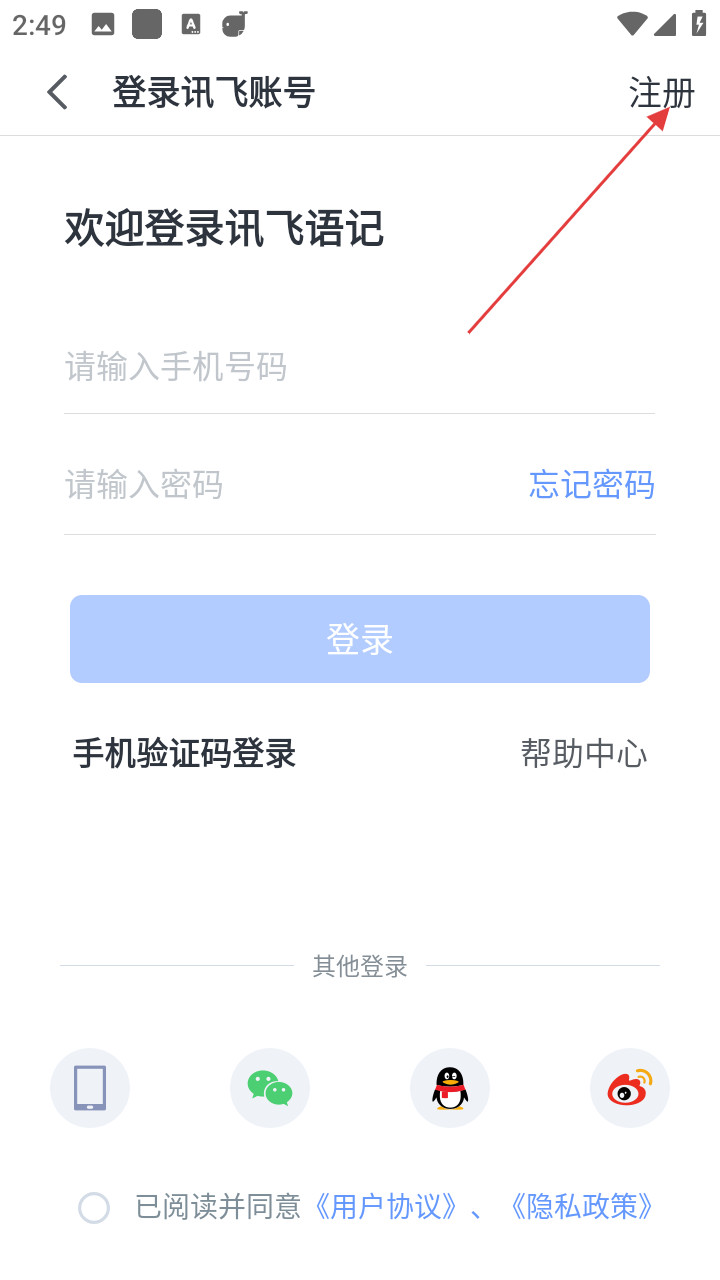Viewport: 720px width, 1280px height.
Task: Log in with WeChat
Action: point(270,1088)
